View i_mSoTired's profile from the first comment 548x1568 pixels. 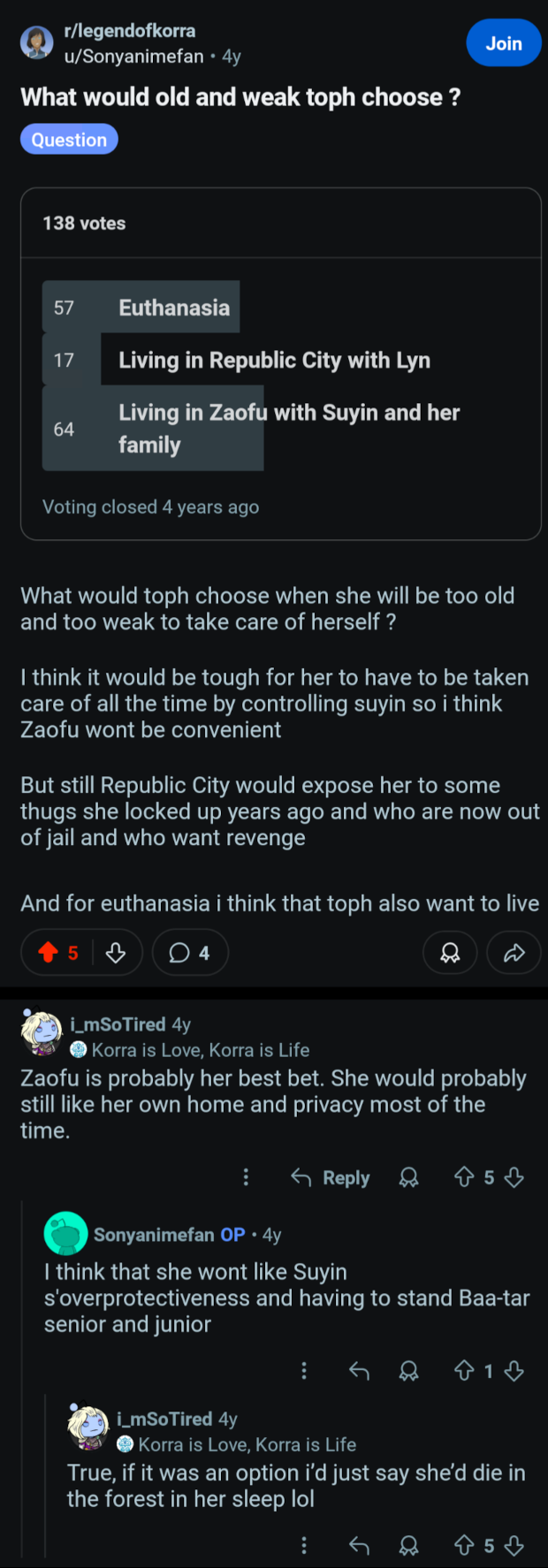pos(118,1024)
